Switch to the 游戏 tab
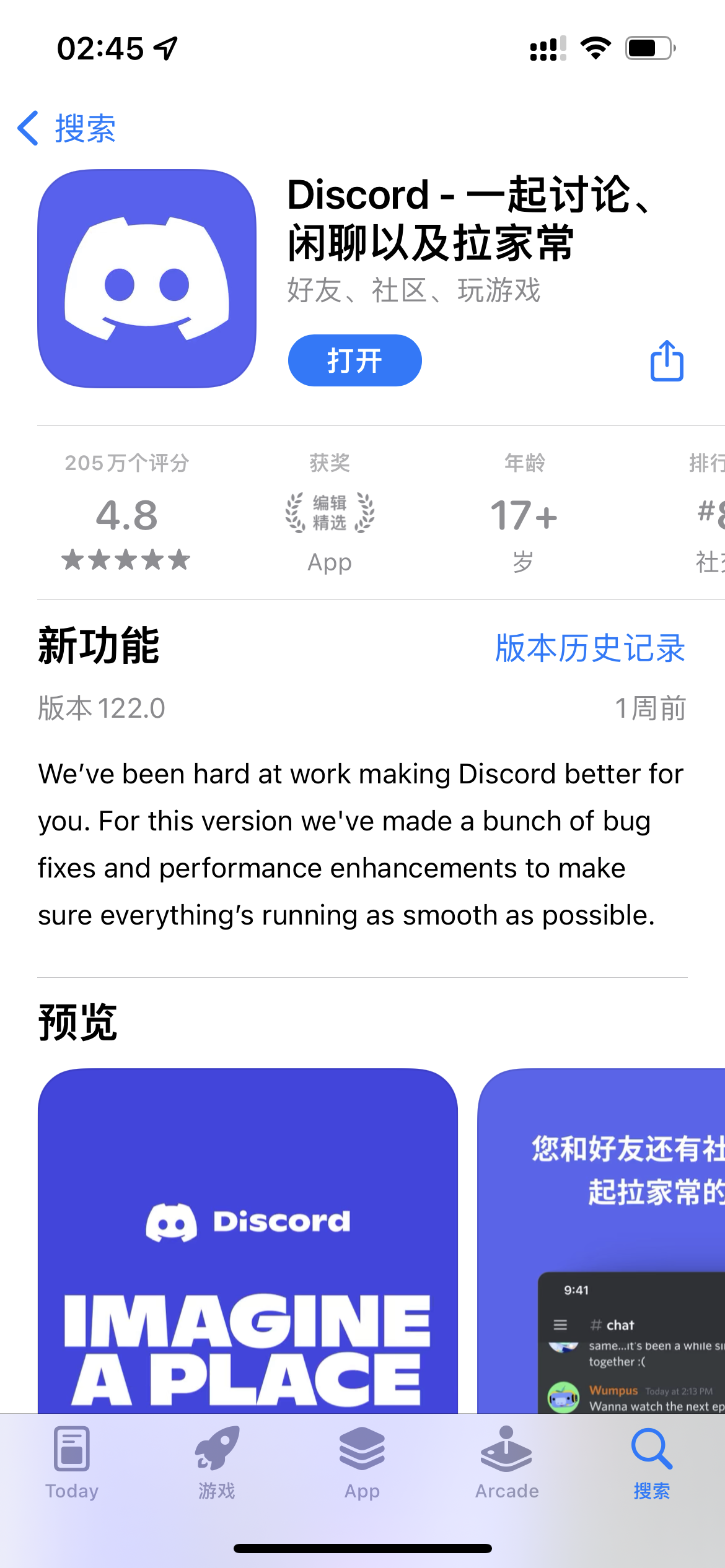This screenshot has height=1568, width=725. click(217, 1461)
